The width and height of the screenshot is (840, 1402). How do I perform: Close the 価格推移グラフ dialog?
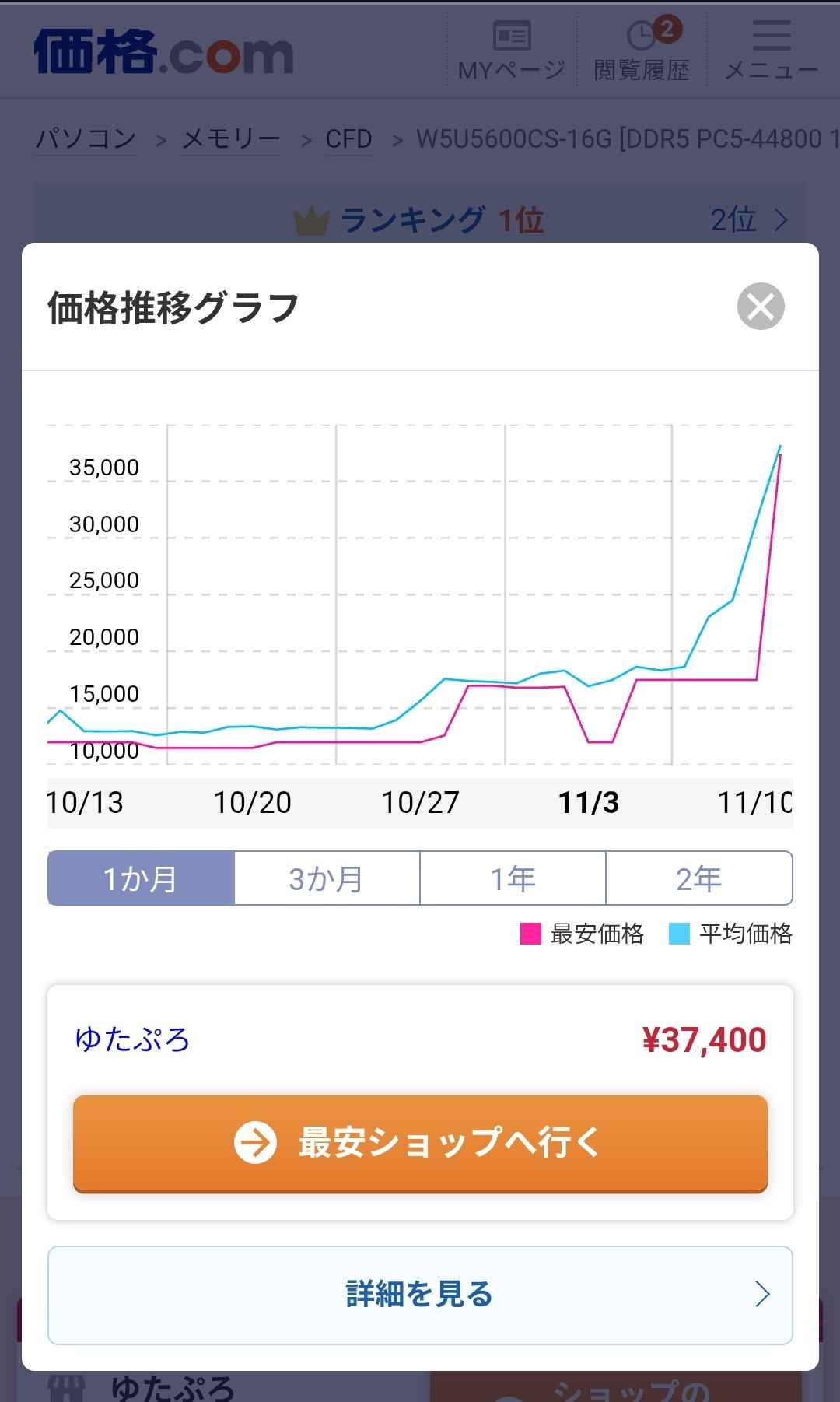pos(760,306)
